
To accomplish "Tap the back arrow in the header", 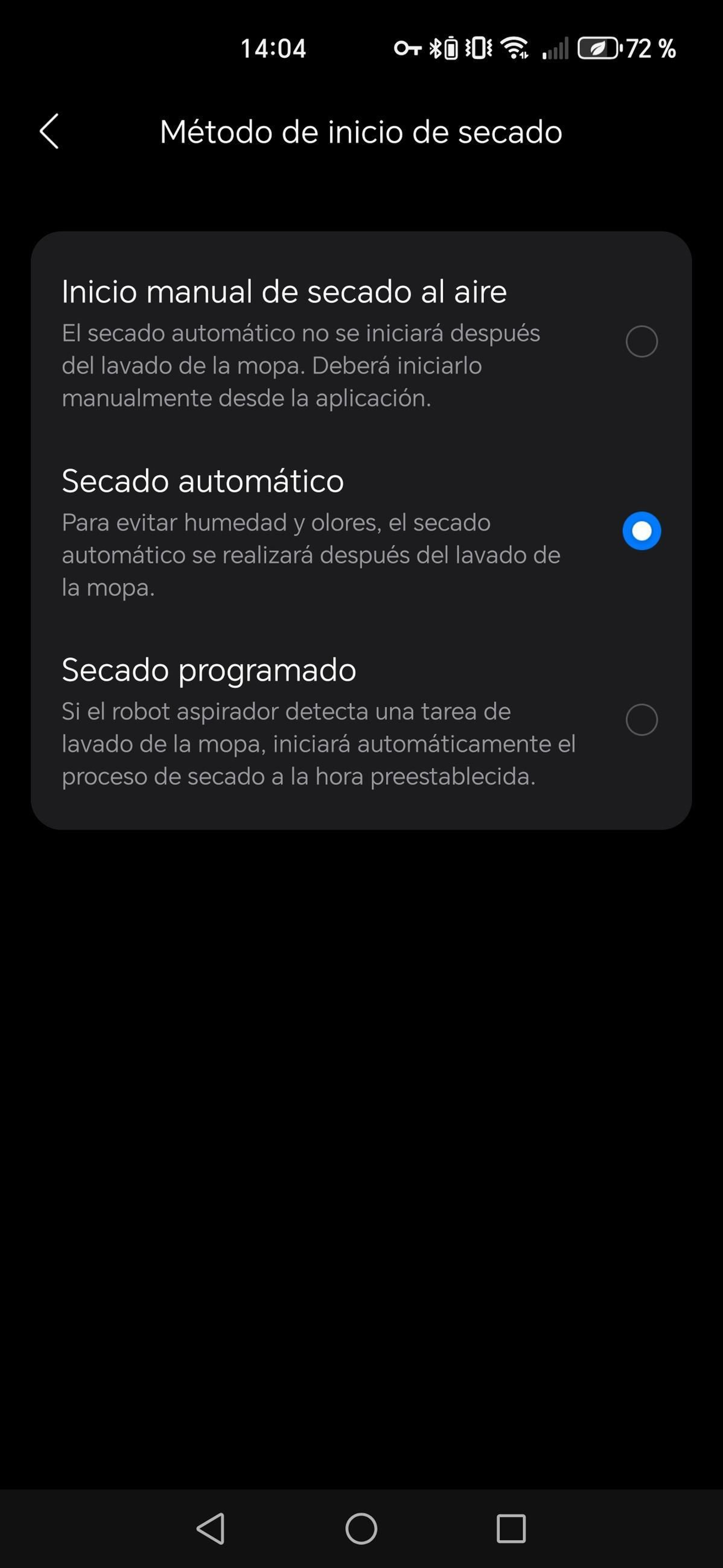I will coord(49,131).
